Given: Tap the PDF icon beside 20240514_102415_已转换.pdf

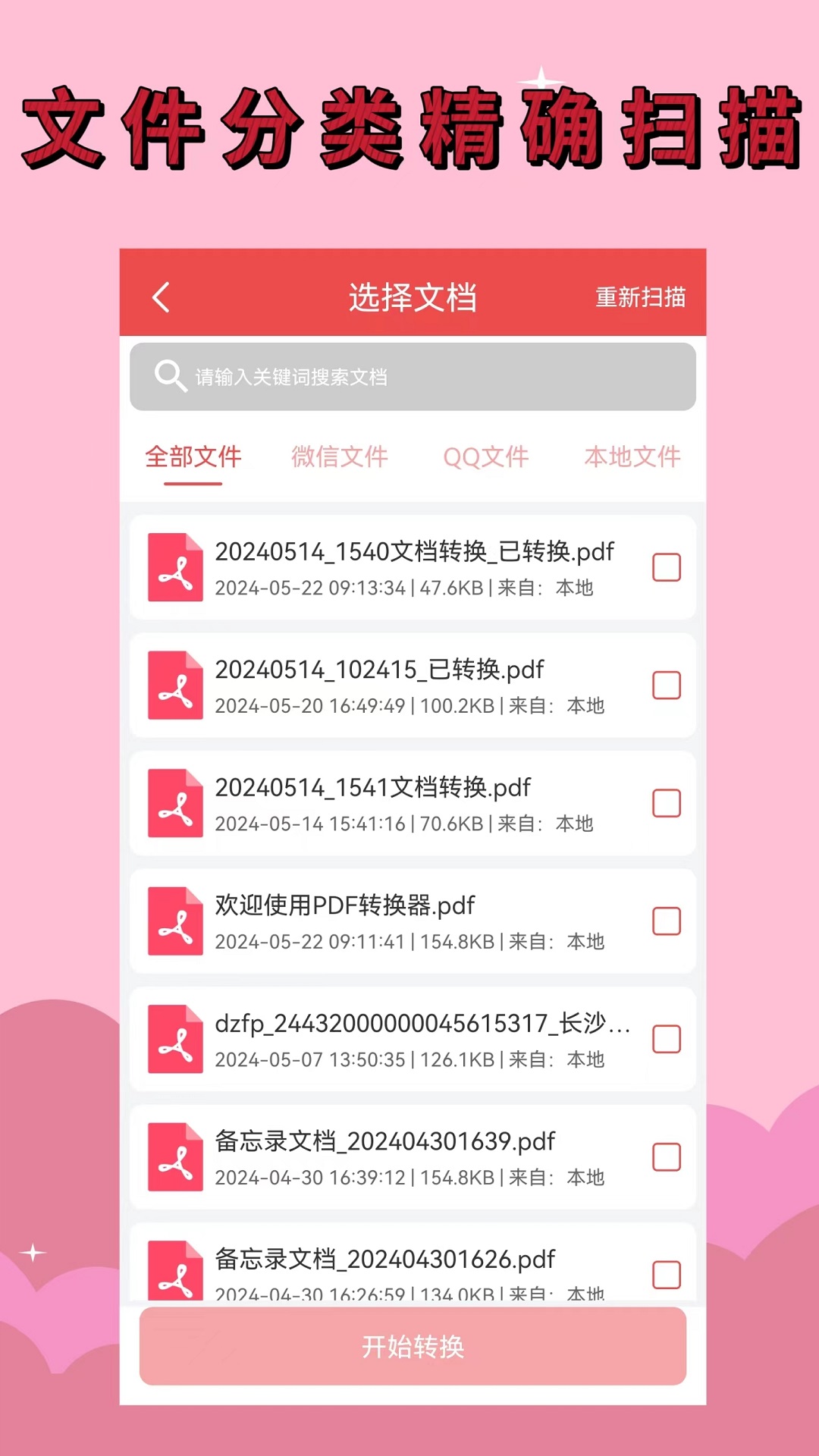Looking at the screenshot, I should coord(175,686).
